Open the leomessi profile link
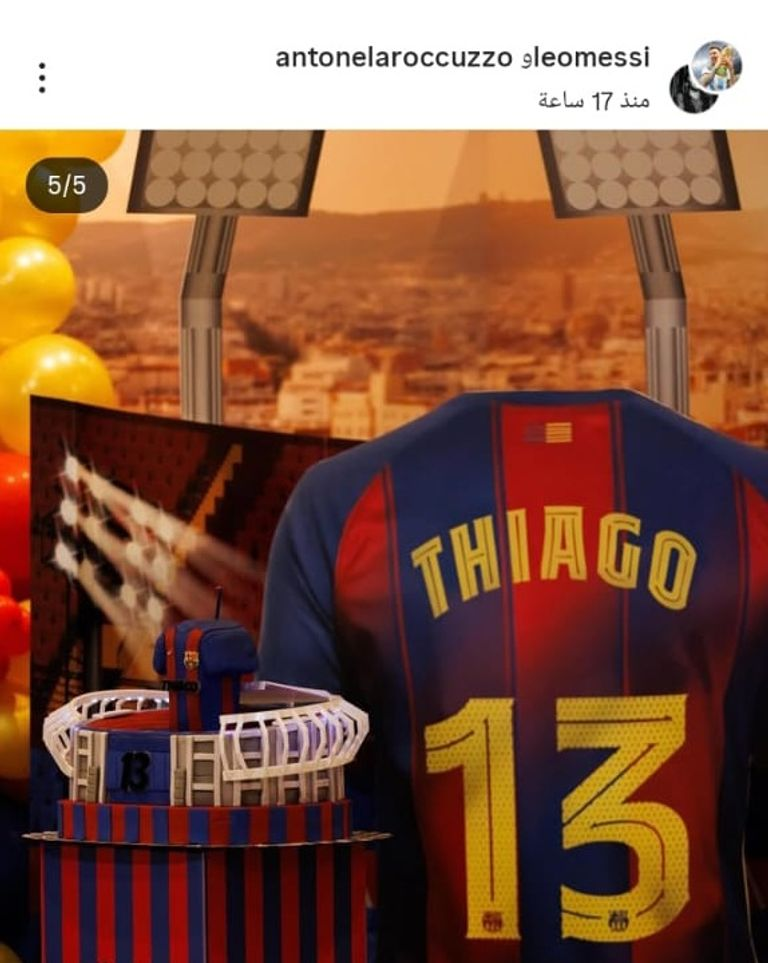The image size is (768, 963). pos(593,58)
